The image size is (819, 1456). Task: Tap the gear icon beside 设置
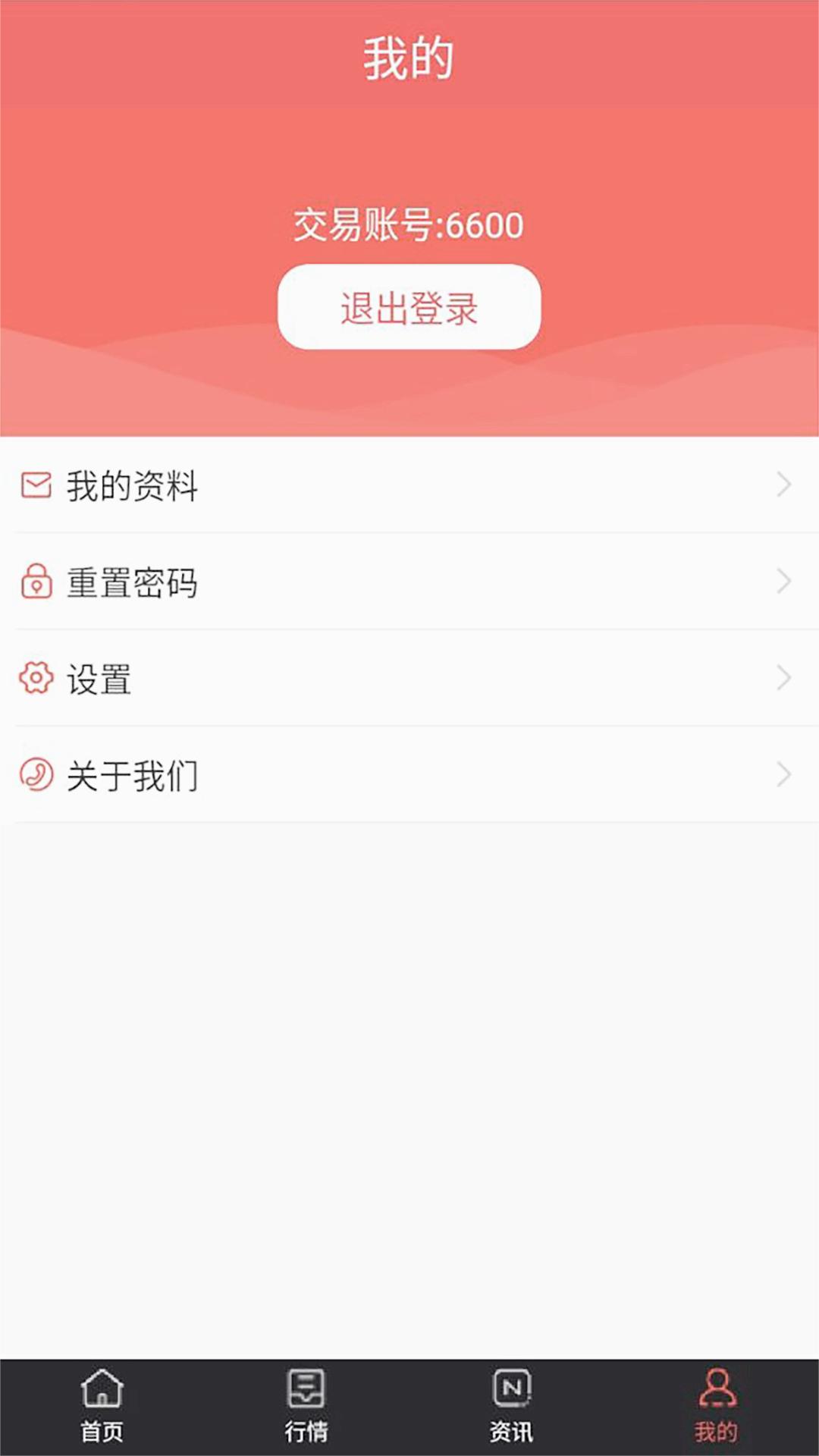(x=36, y=678)
